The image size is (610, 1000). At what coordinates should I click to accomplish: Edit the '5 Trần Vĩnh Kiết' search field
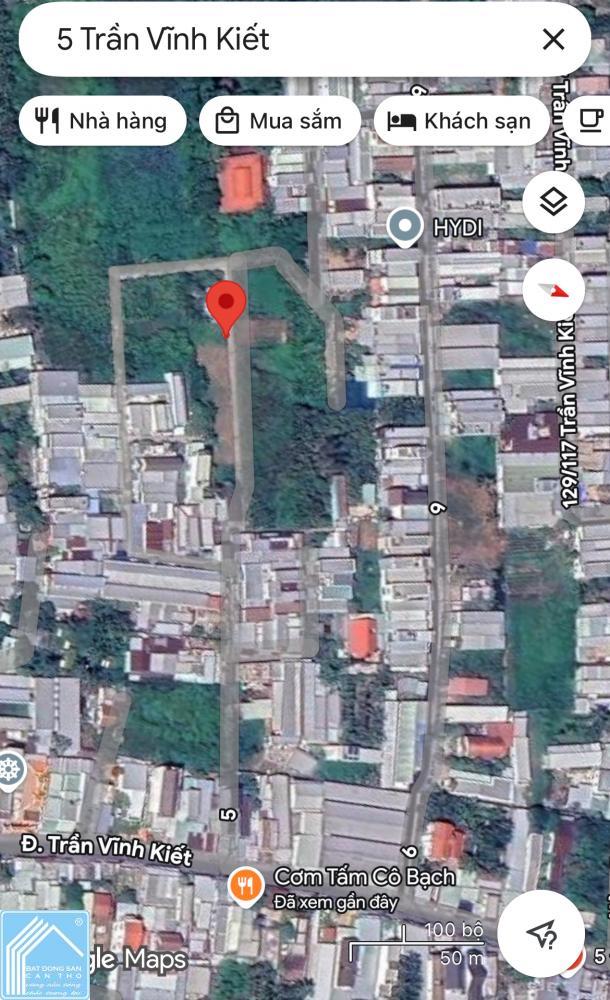point(281,40)
